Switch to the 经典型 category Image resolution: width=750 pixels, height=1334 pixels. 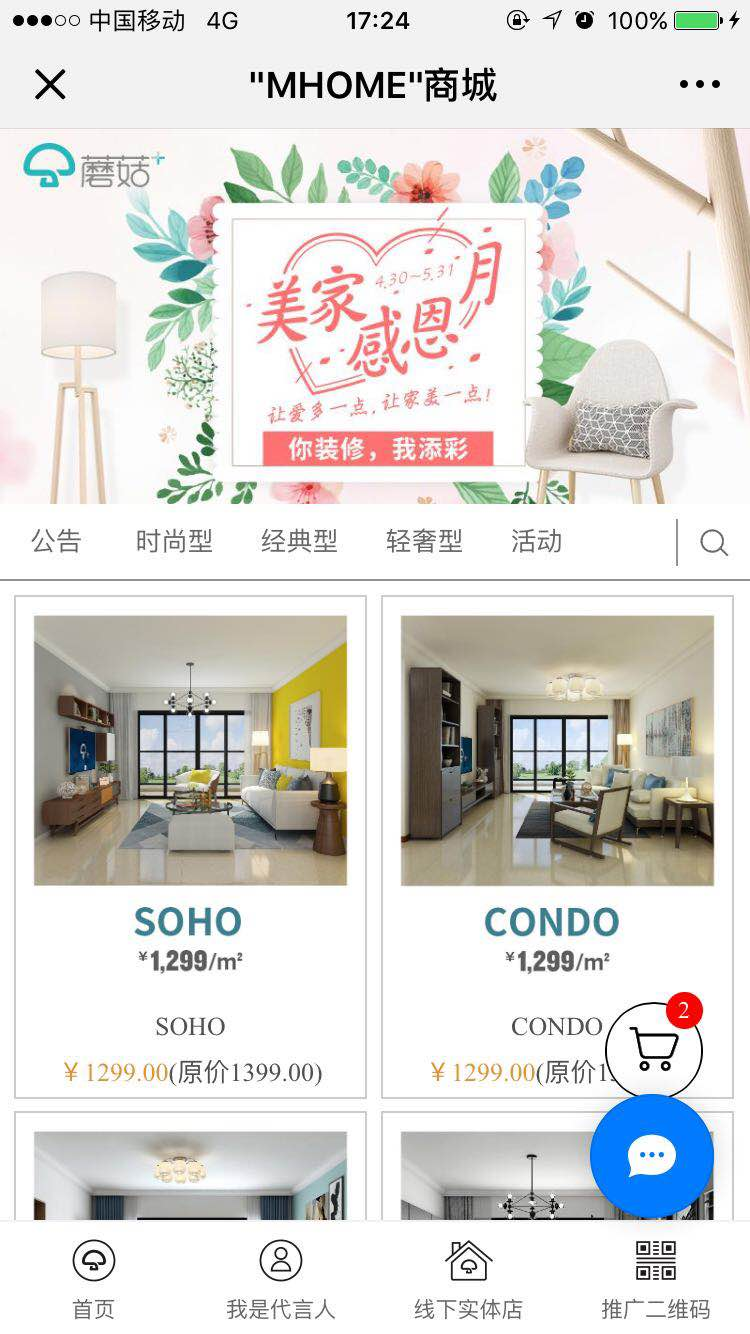(x=299, y=542)
